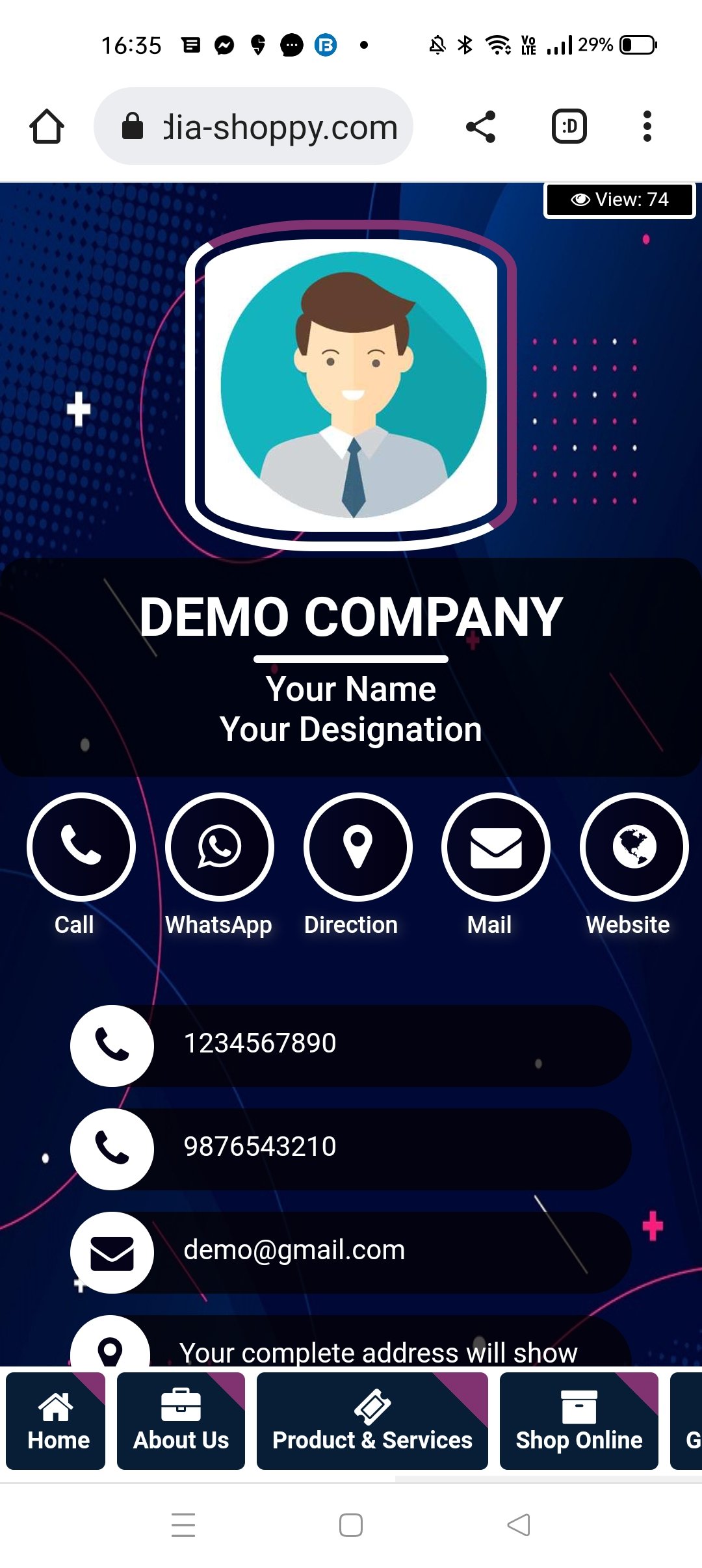
Task: Tap the Call circle button
Action: (81, 846)
